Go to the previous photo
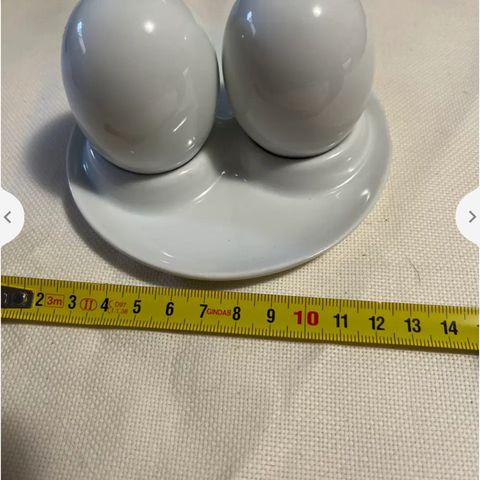480x480 pixels. (x=8, y=218)
